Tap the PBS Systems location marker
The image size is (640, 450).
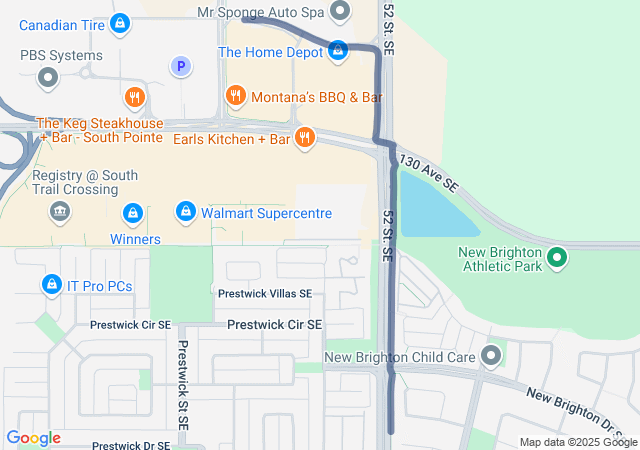46,76
